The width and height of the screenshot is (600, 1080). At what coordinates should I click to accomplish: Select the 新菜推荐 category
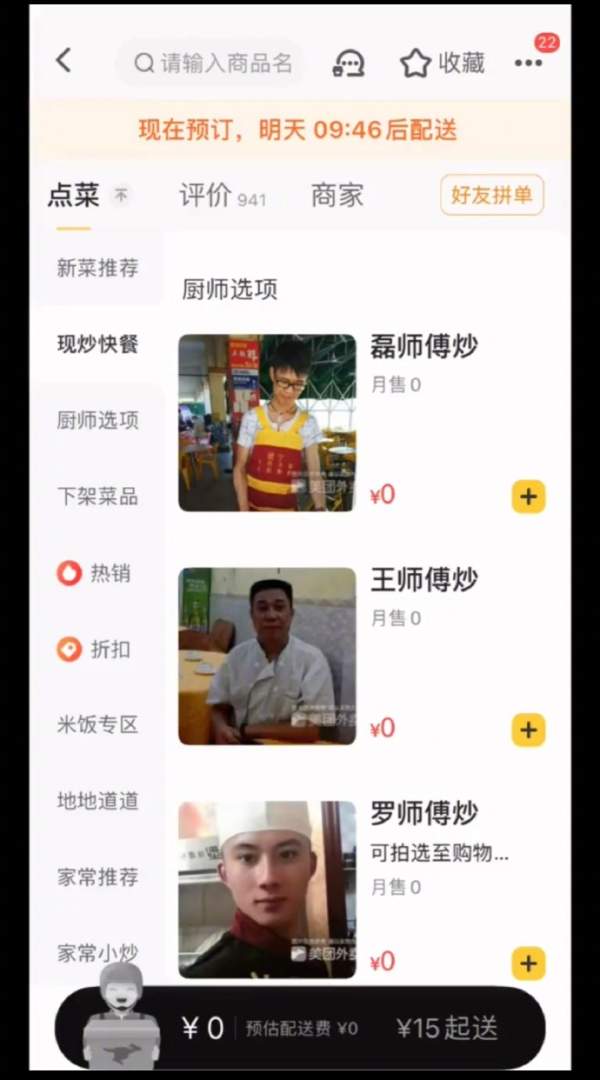pos(97,268)
